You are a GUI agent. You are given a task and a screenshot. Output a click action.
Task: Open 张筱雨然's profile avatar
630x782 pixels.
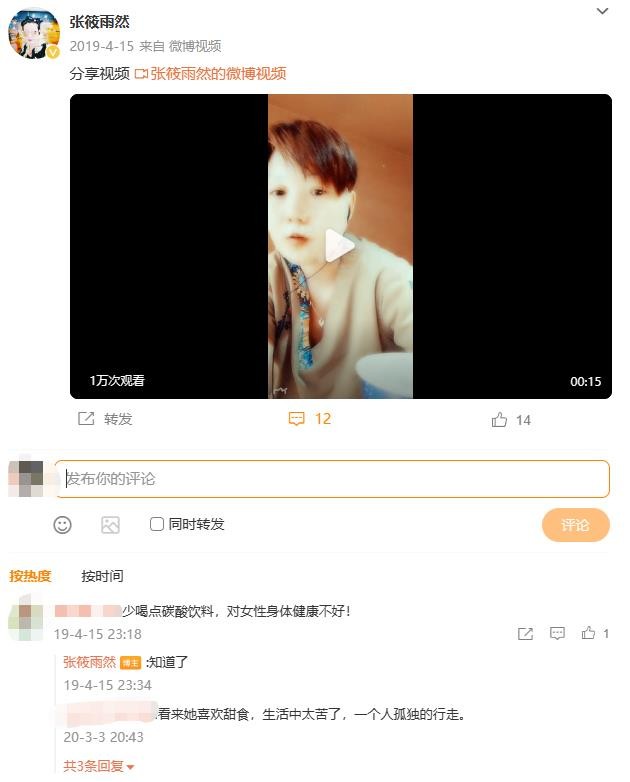34,33
